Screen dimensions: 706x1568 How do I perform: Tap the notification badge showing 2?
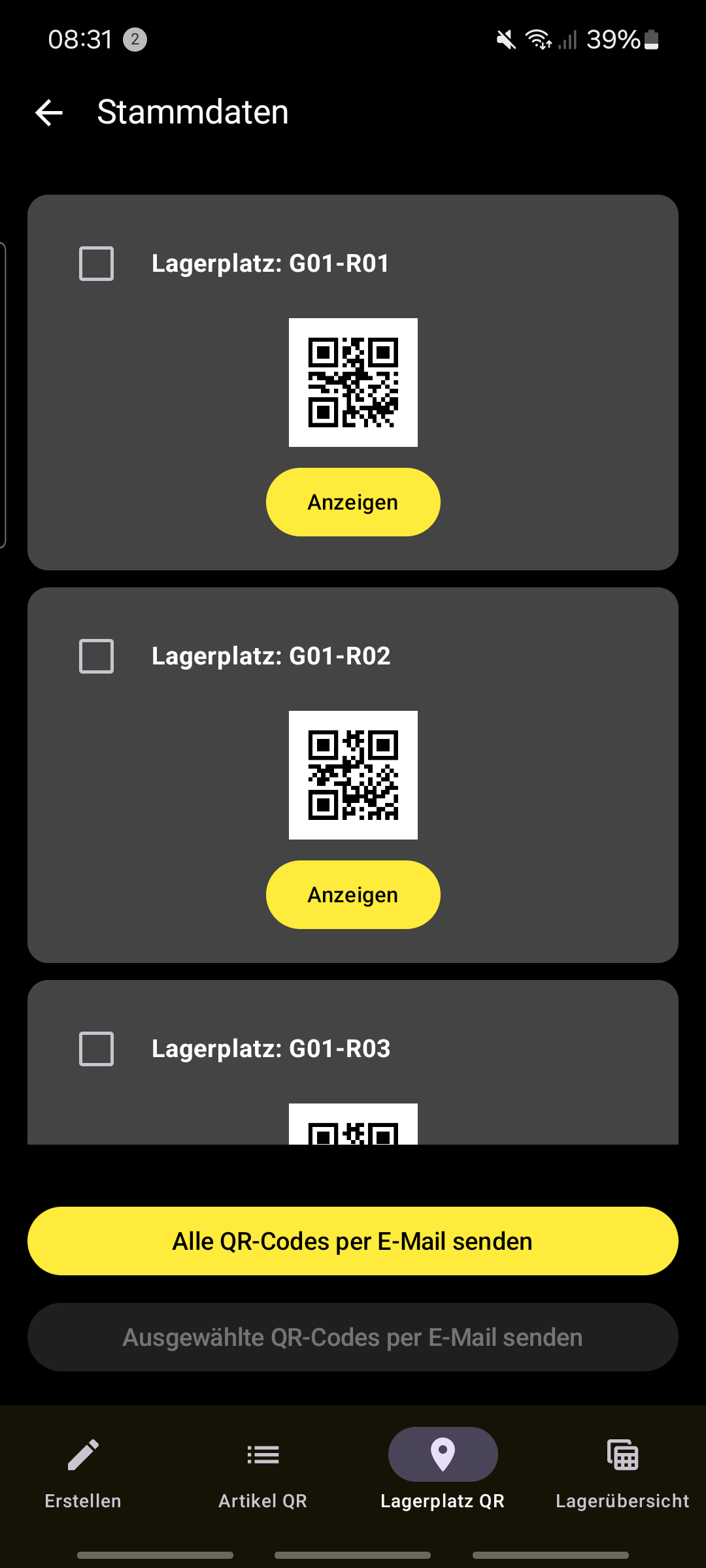[x=133, y=39]
